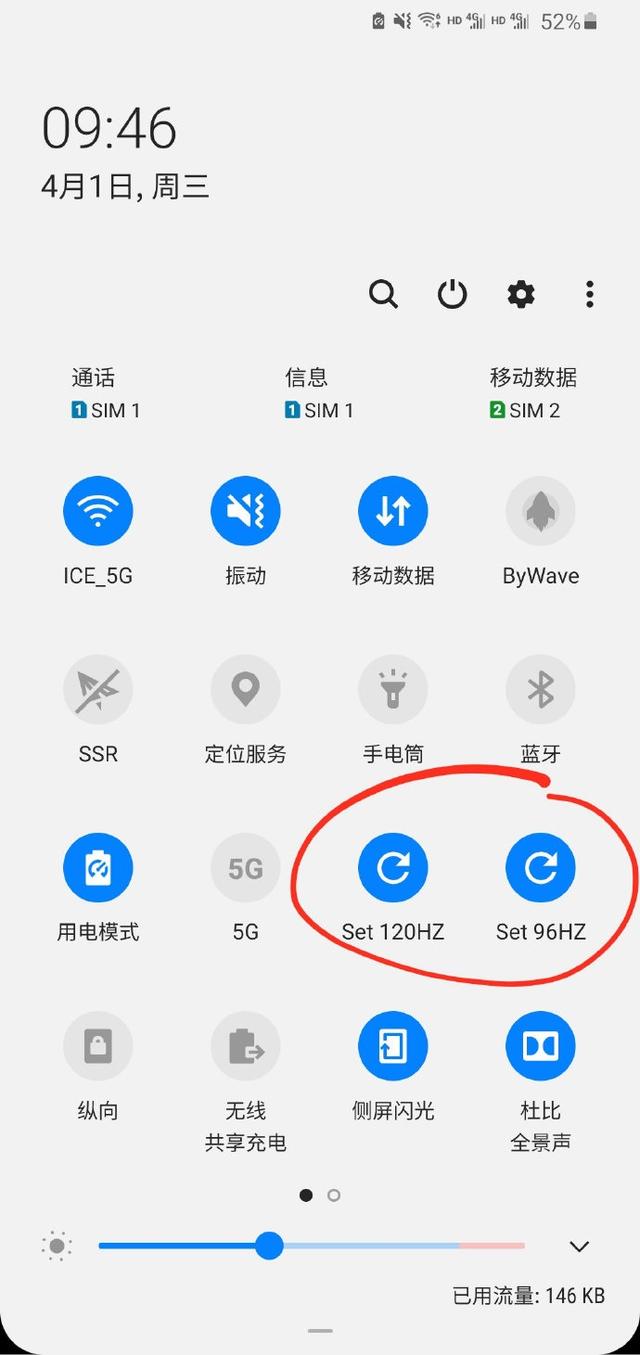Activate the Set 120HZ tile
Screen dimensions: 640x1355
393,867
